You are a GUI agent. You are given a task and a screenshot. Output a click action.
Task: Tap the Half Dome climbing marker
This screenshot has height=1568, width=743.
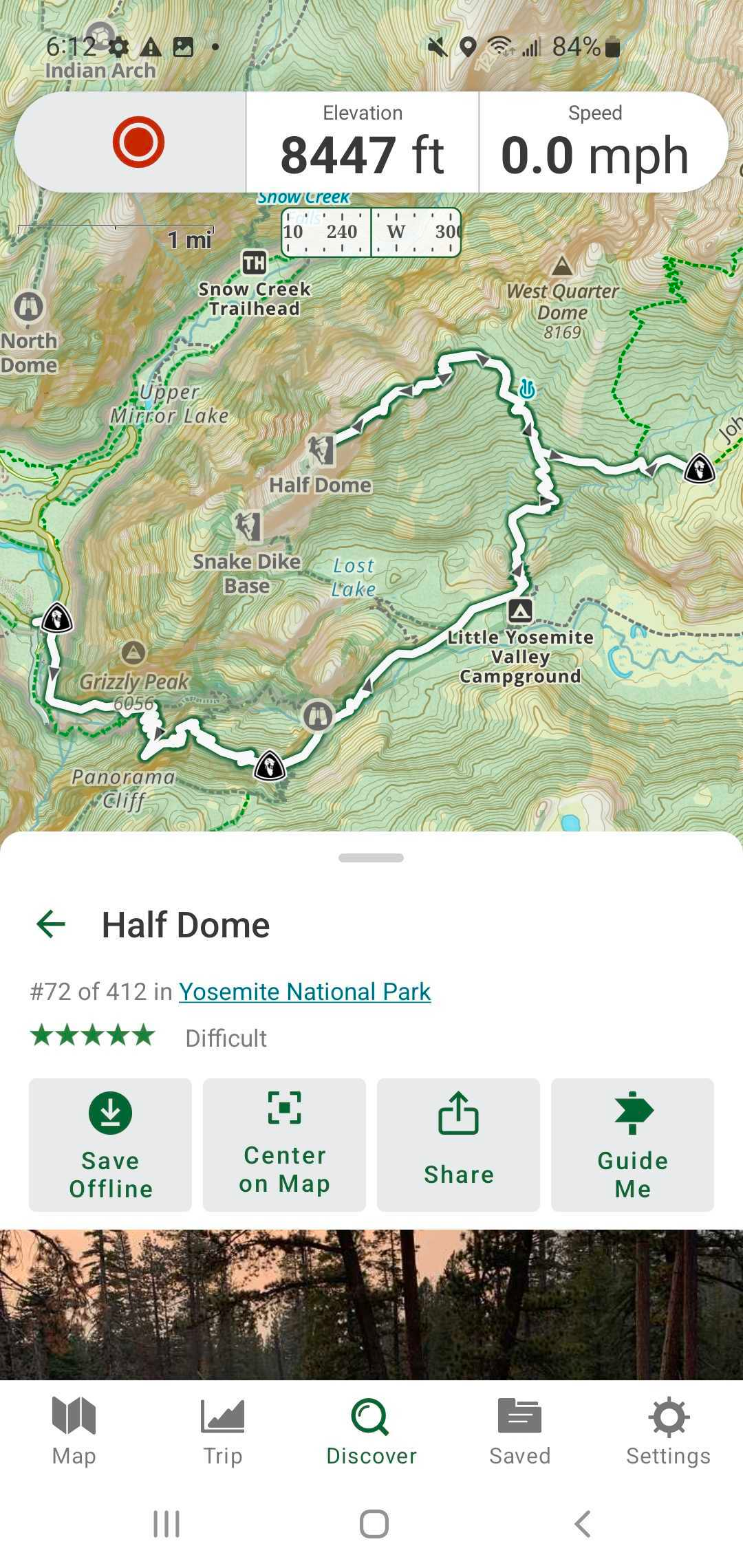click(321, 450)
